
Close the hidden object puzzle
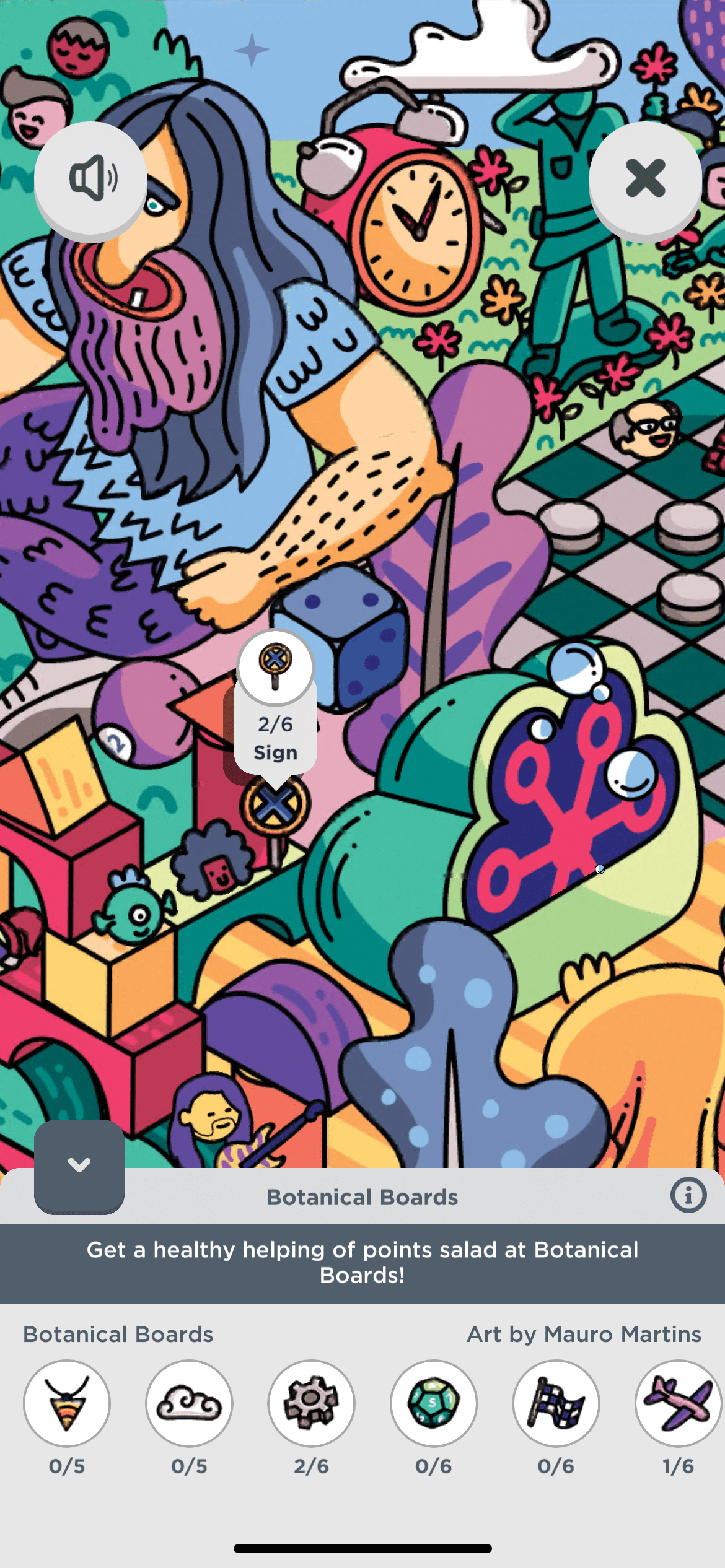tap(645, 178)
